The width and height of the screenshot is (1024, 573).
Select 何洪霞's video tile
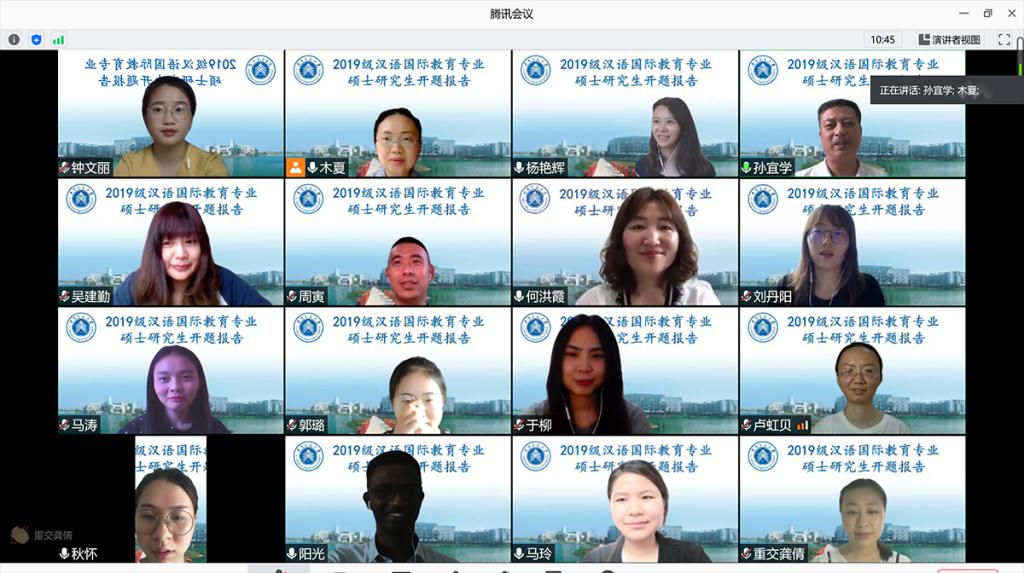(x=625, y=242)
